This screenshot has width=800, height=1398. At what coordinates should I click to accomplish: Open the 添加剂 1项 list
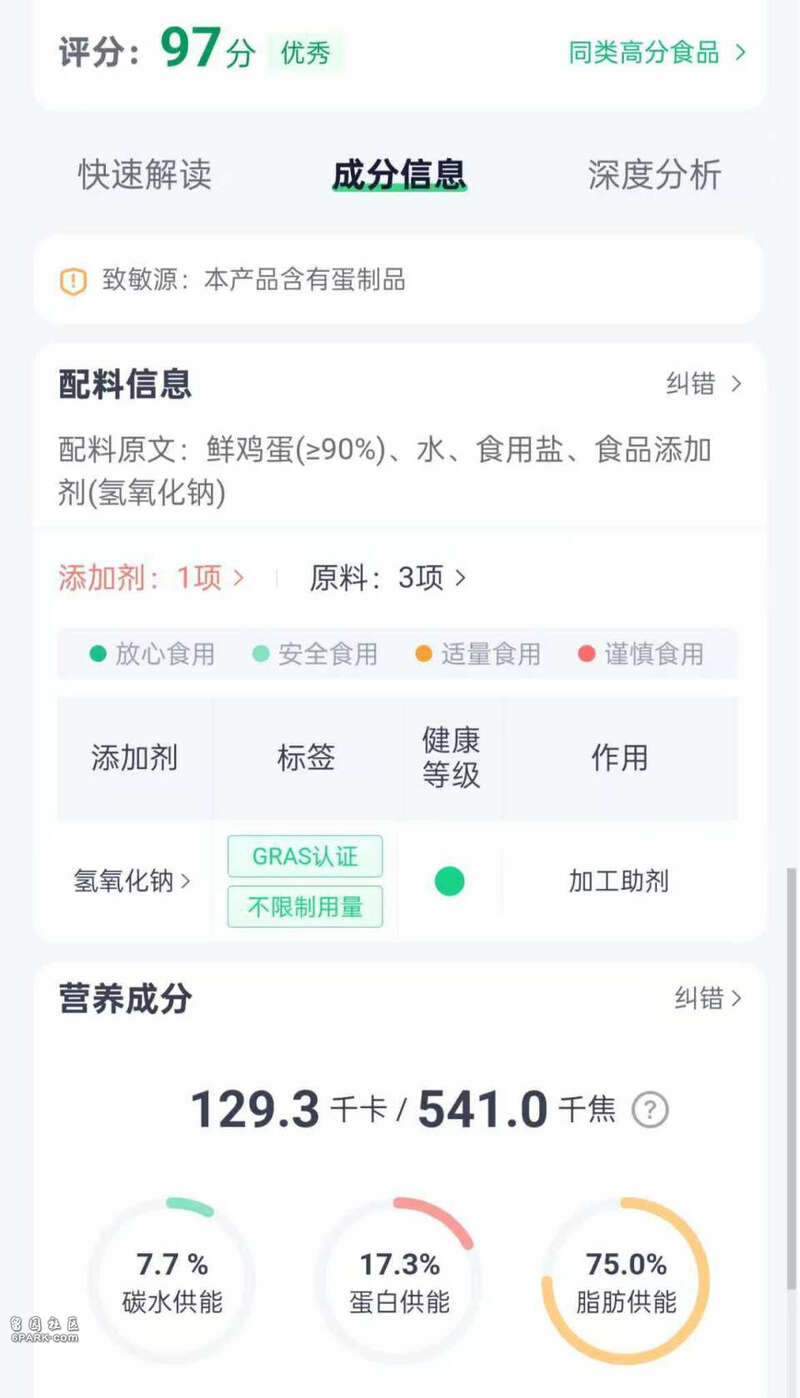pos(151,578)
